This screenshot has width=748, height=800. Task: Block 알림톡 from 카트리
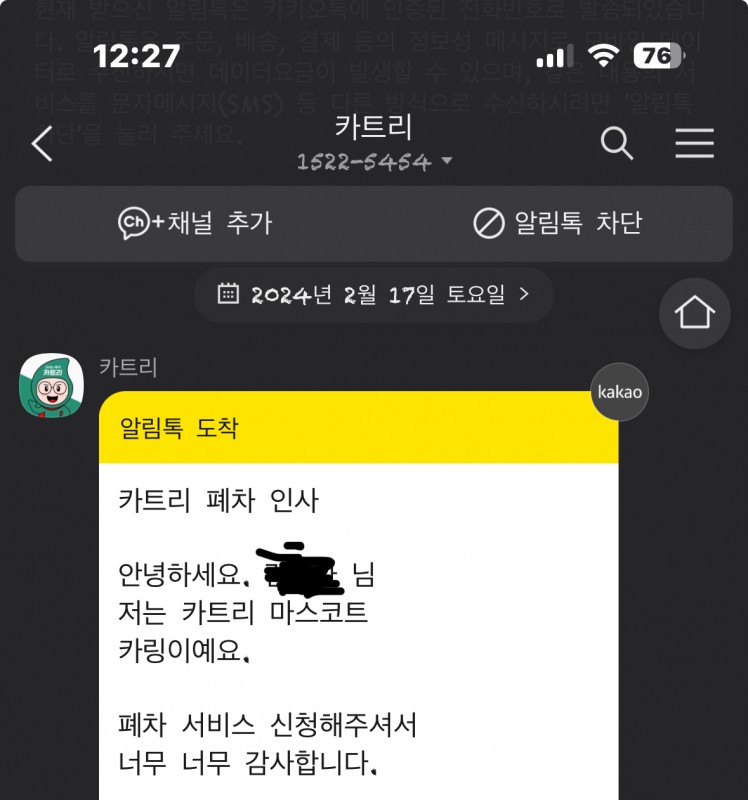[557, 223]
